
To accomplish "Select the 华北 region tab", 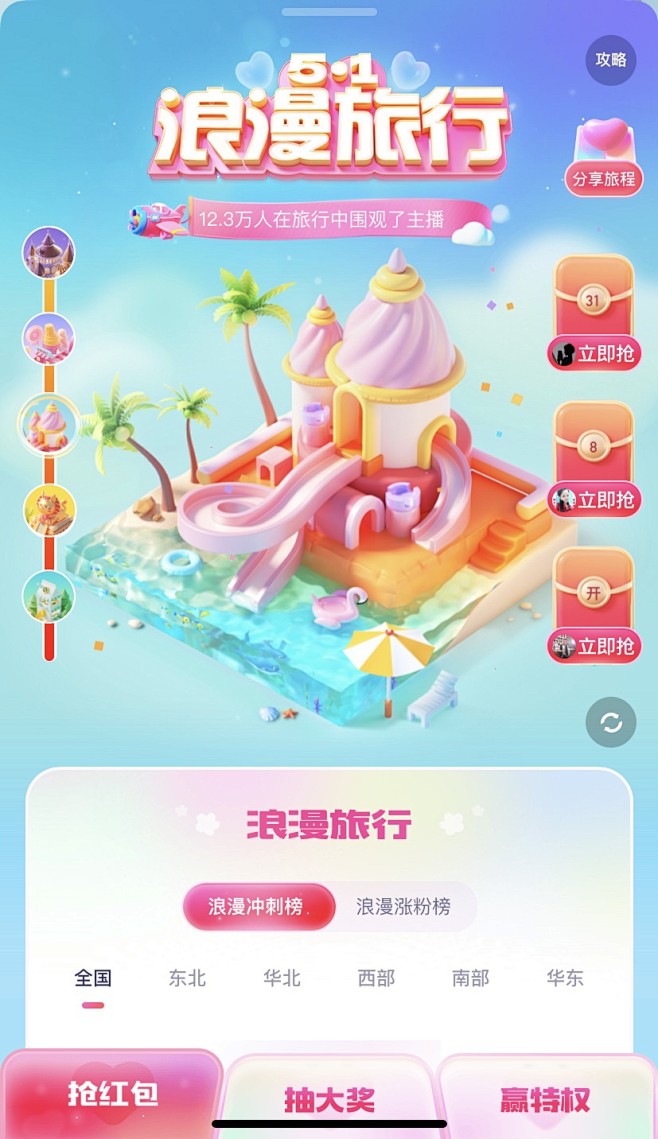I will tap(282, 978).
